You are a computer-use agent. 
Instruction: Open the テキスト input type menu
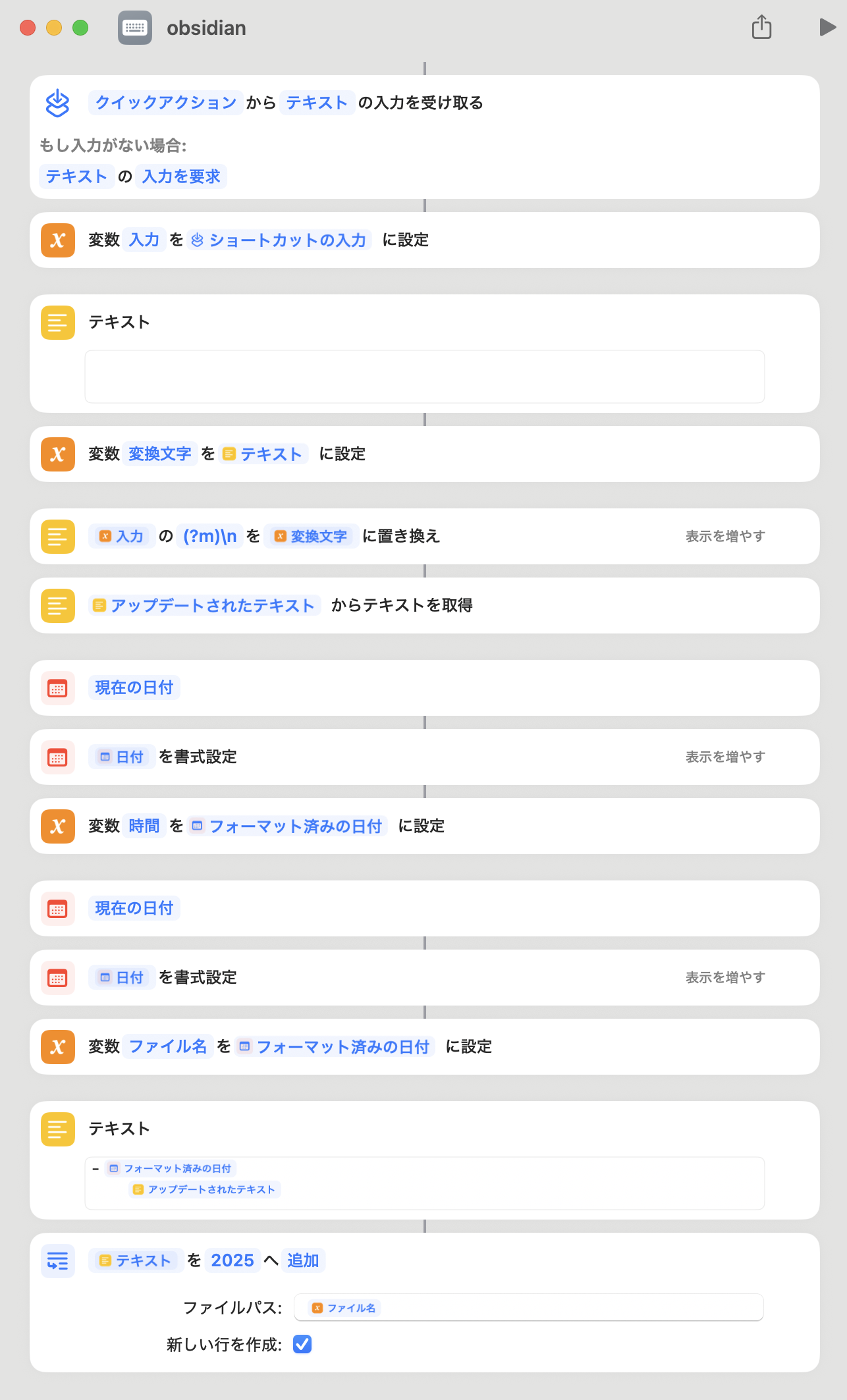[316, 103]
